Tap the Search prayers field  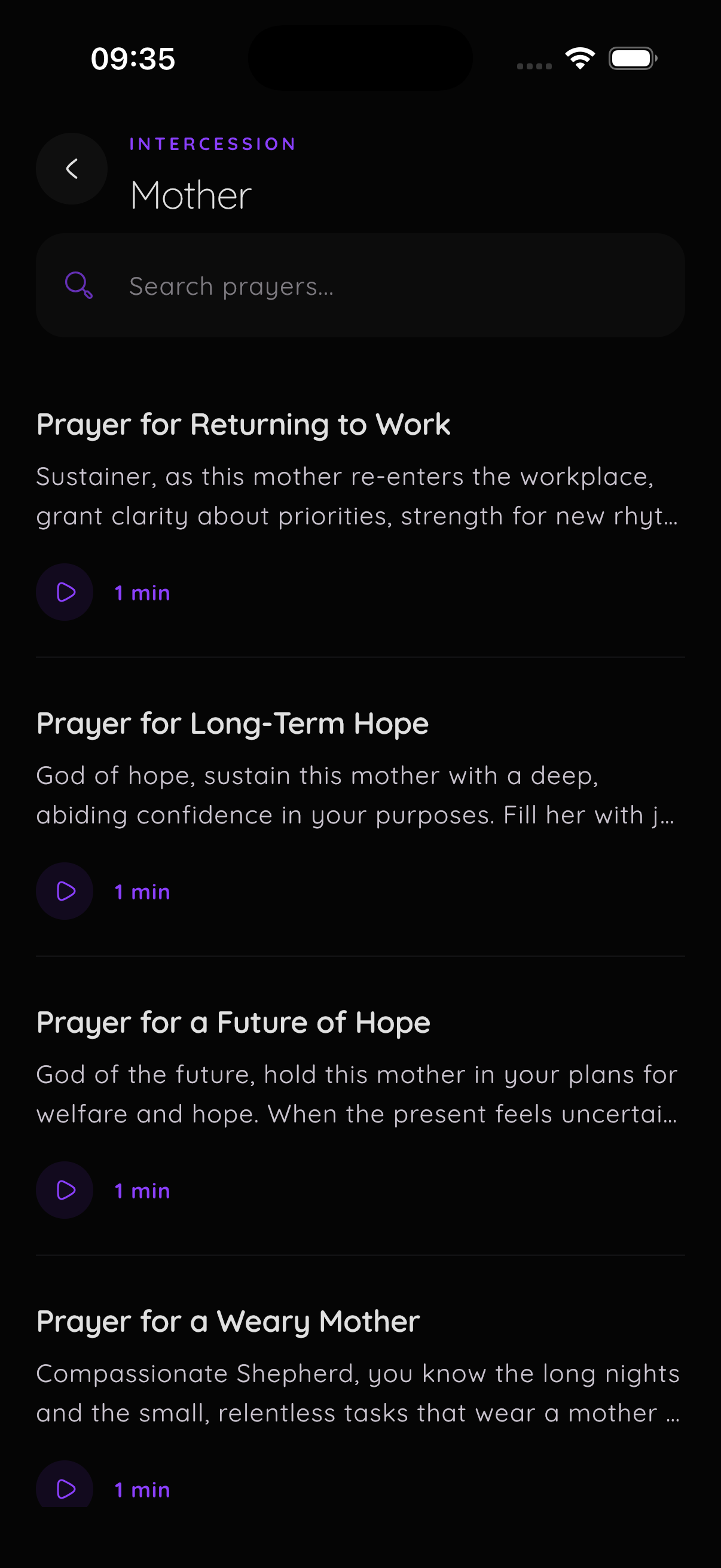[x=360, y=285]
